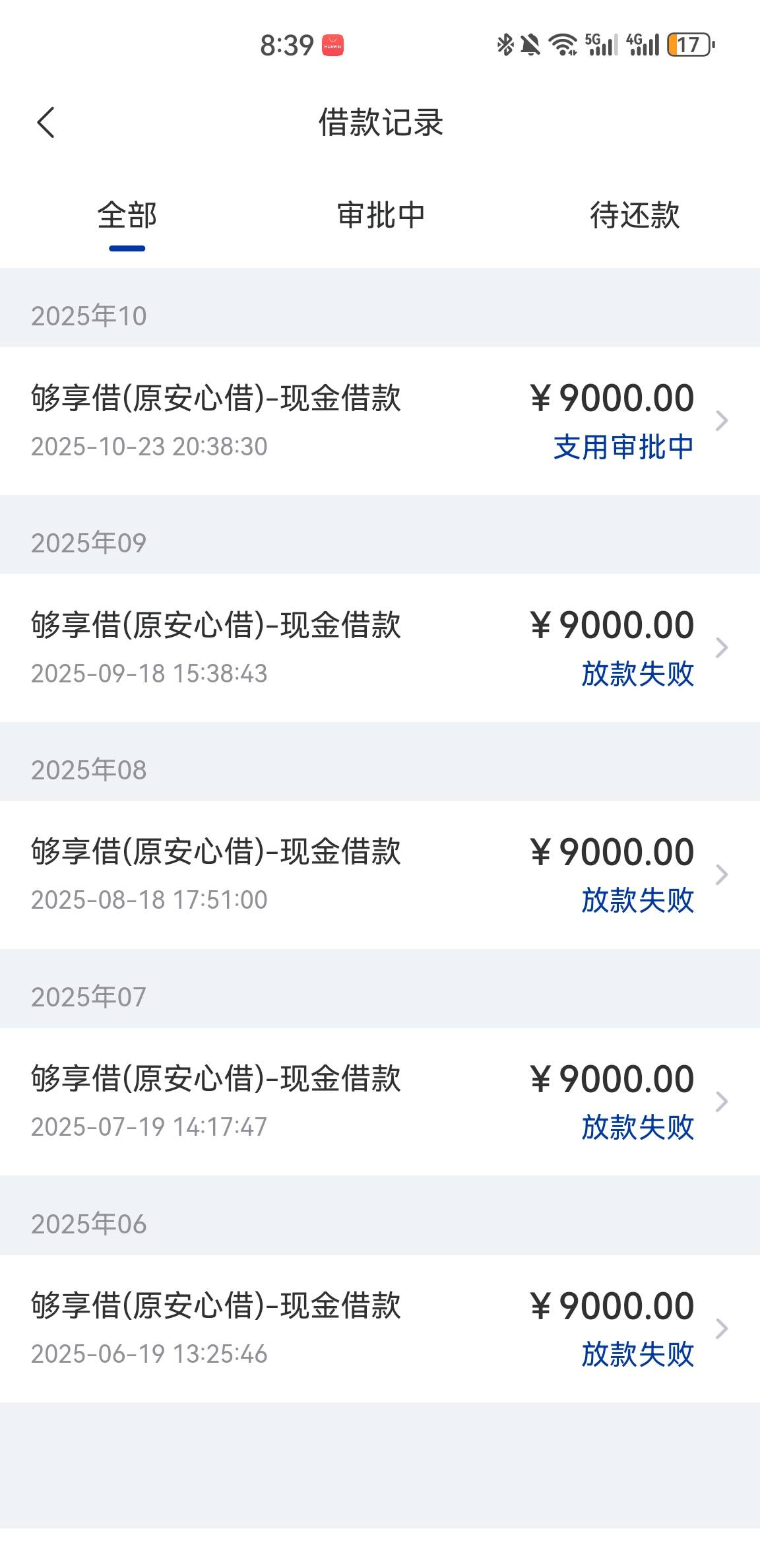Go back from 借款记录 page
760x1568 pixels.
46,123
